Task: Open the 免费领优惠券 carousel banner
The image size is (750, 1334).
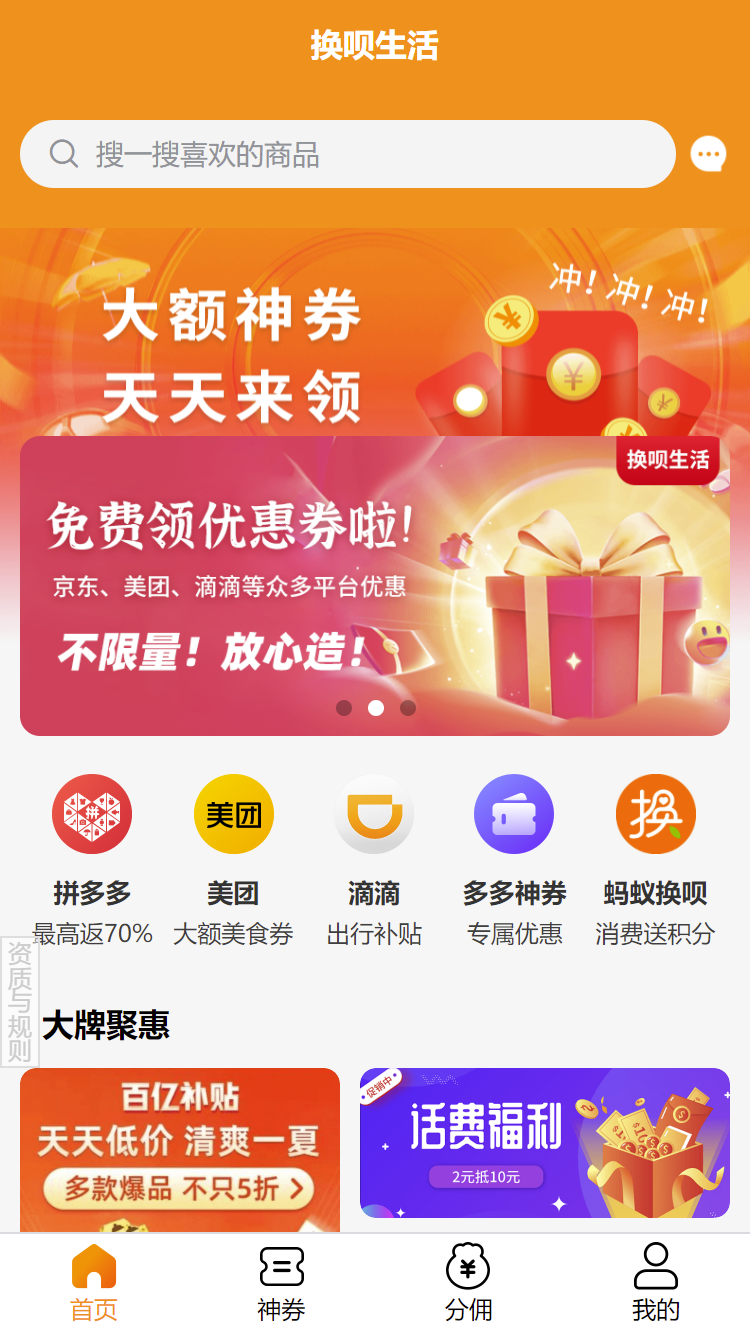Action: (374, 585)
